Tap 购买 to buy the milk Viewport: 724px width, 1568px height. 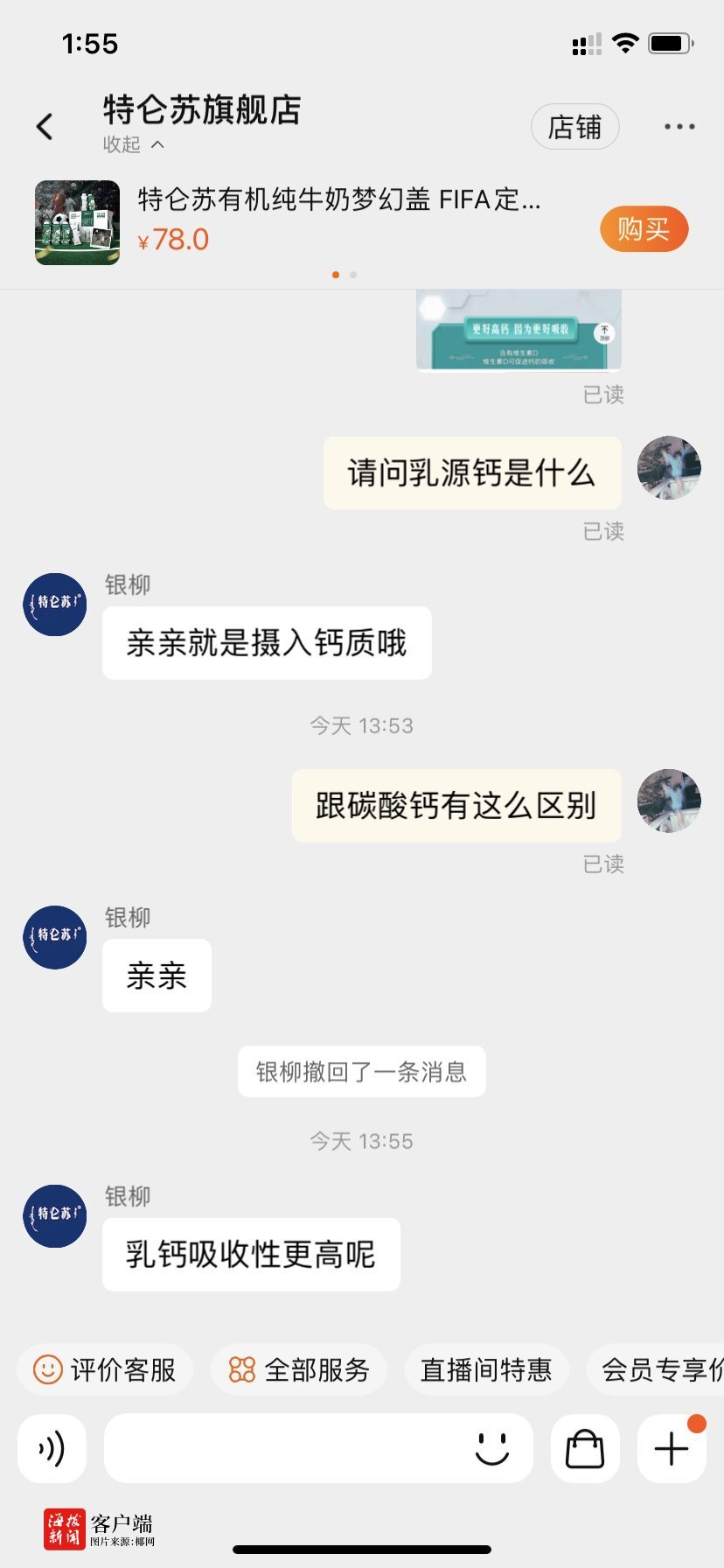[x=644, y=229]
